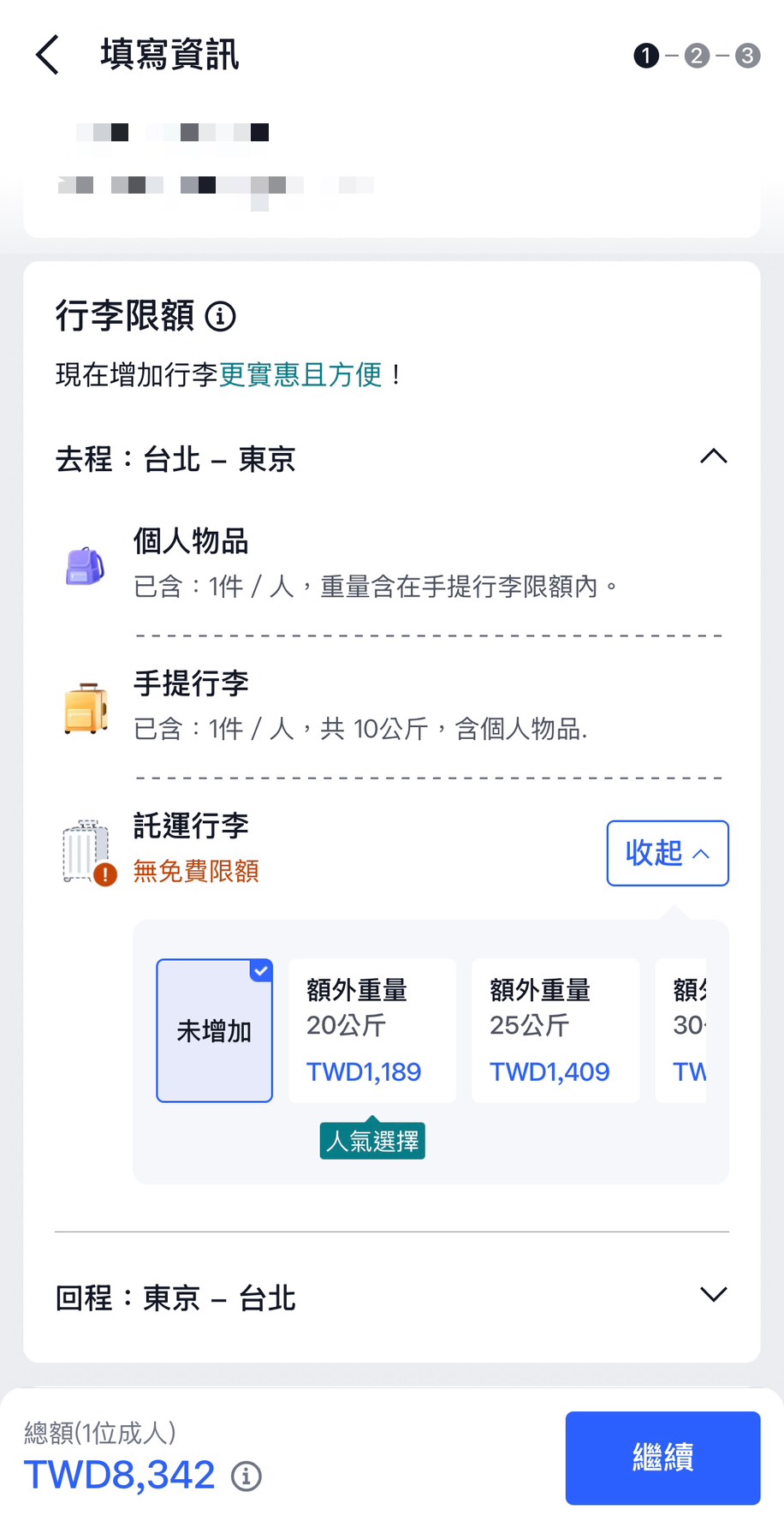
Task: Select step 2 in the progress indicator
Action: (696, 55)
